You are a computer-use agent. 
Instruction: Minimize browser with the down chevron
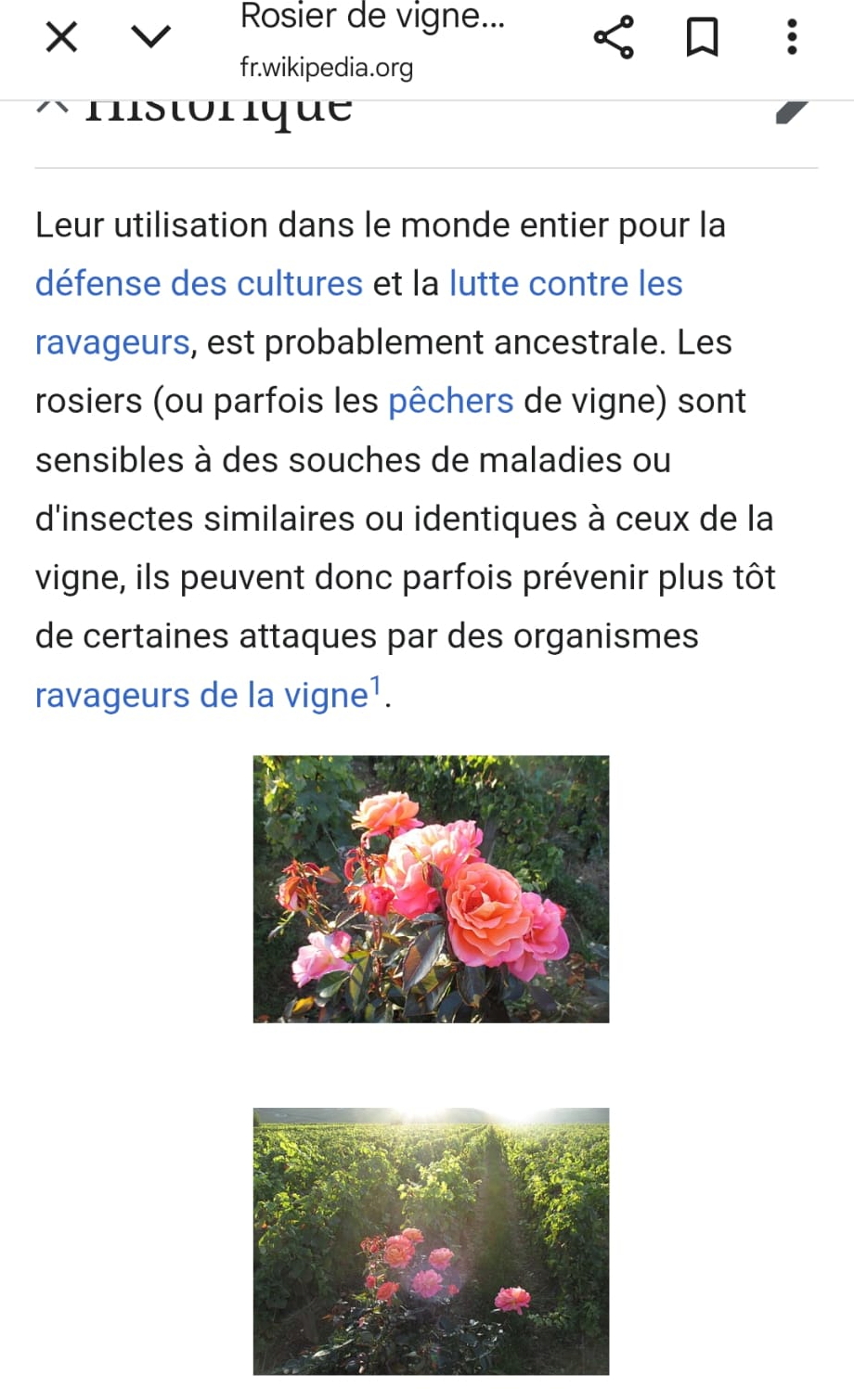coord(150,37)
